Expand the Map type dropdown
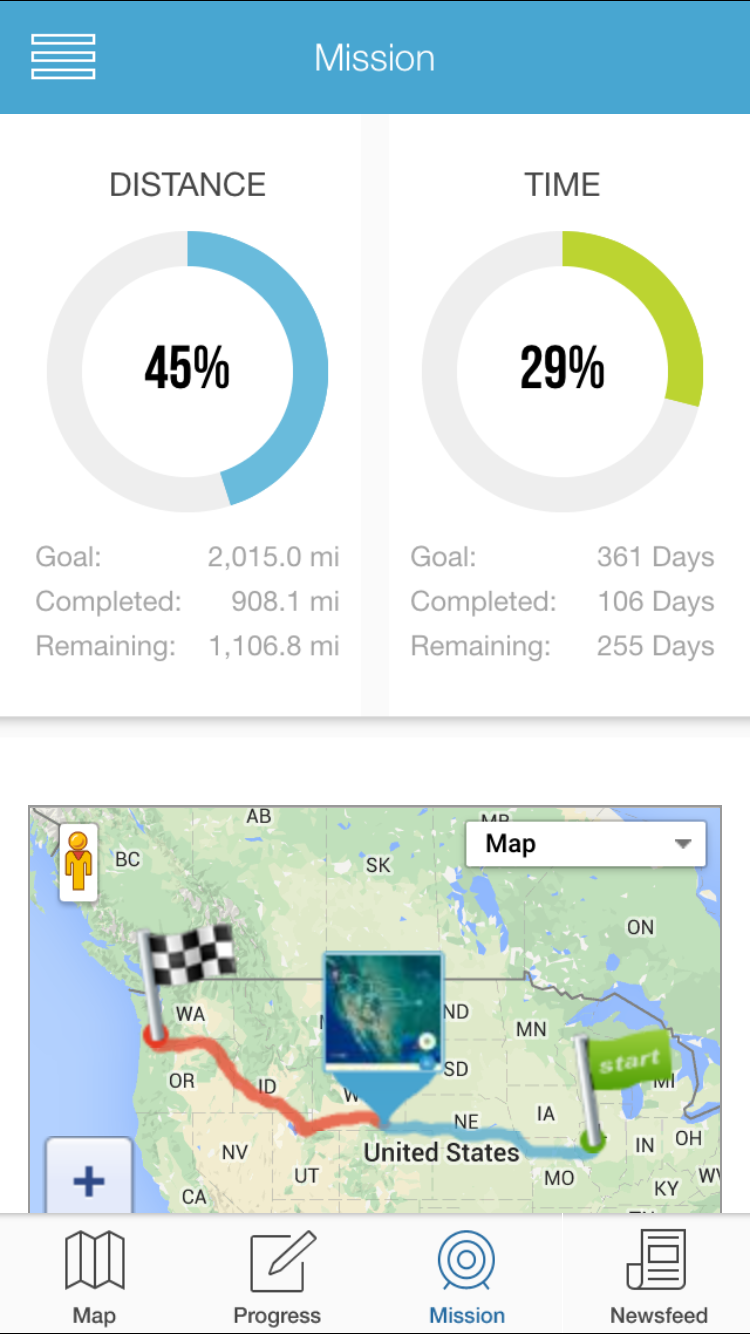This screenshot has height=1334, width=750. (586, 844)
